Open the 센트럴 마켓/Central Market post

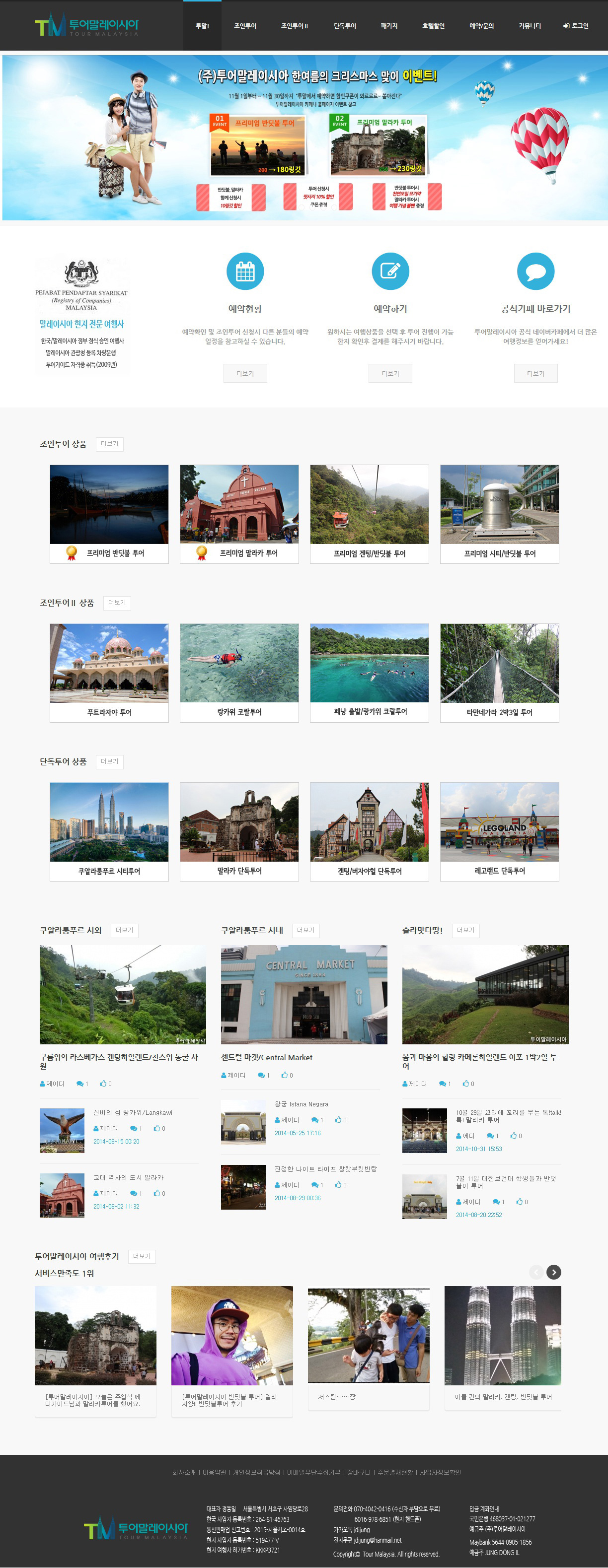(x=266, y=1057)
